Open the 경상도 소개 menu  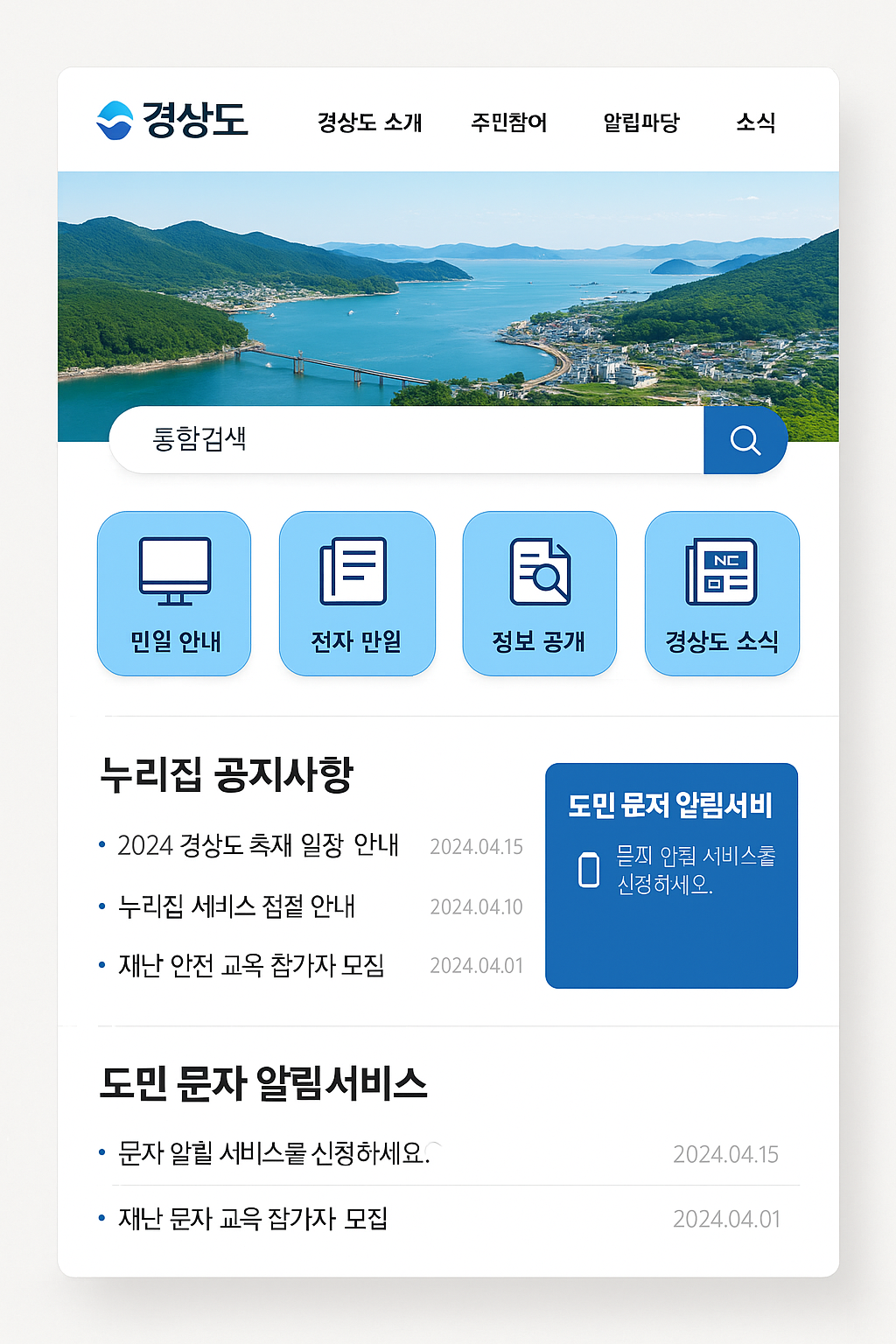[369, 122]
